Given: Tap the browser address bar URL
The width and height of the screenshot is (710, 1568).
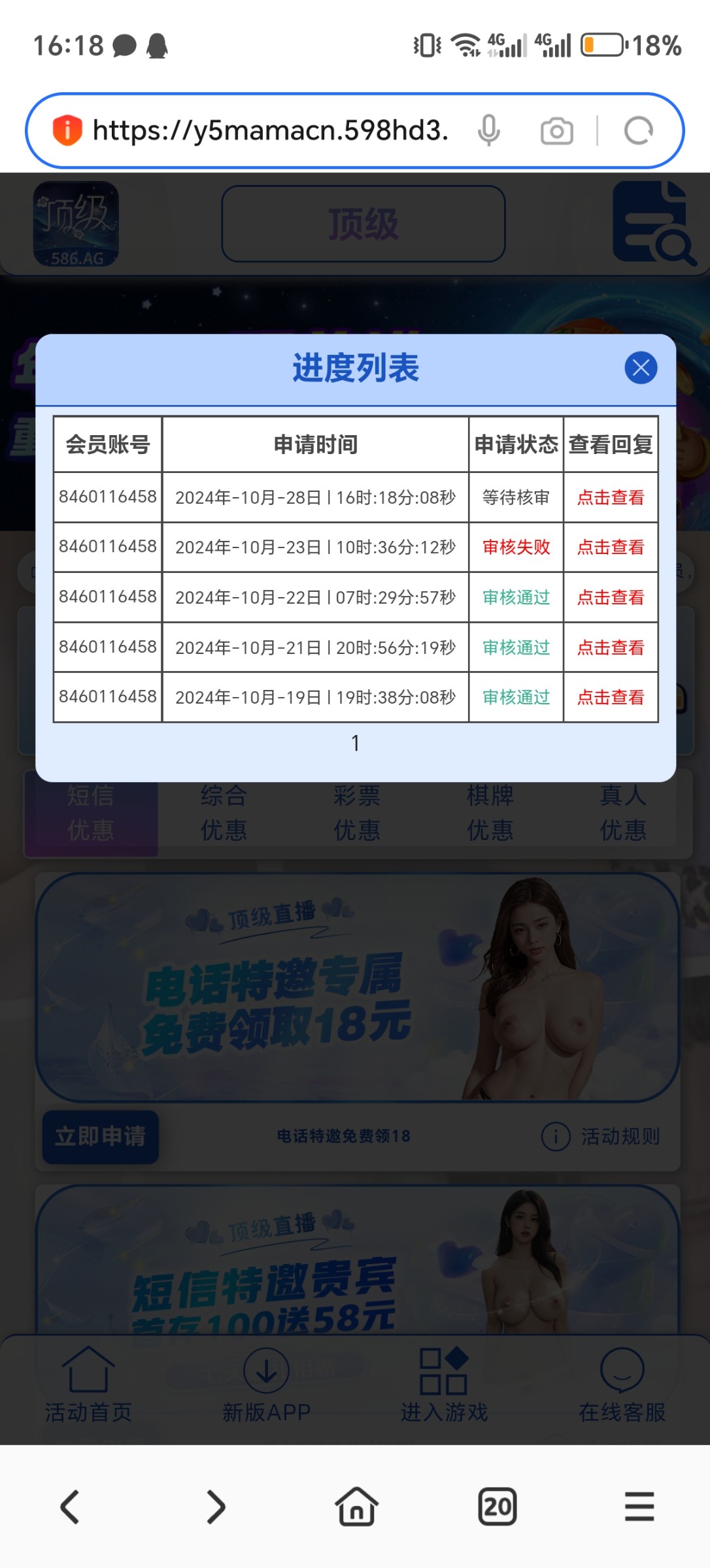Looking at the screenshot, I should 270,131.
